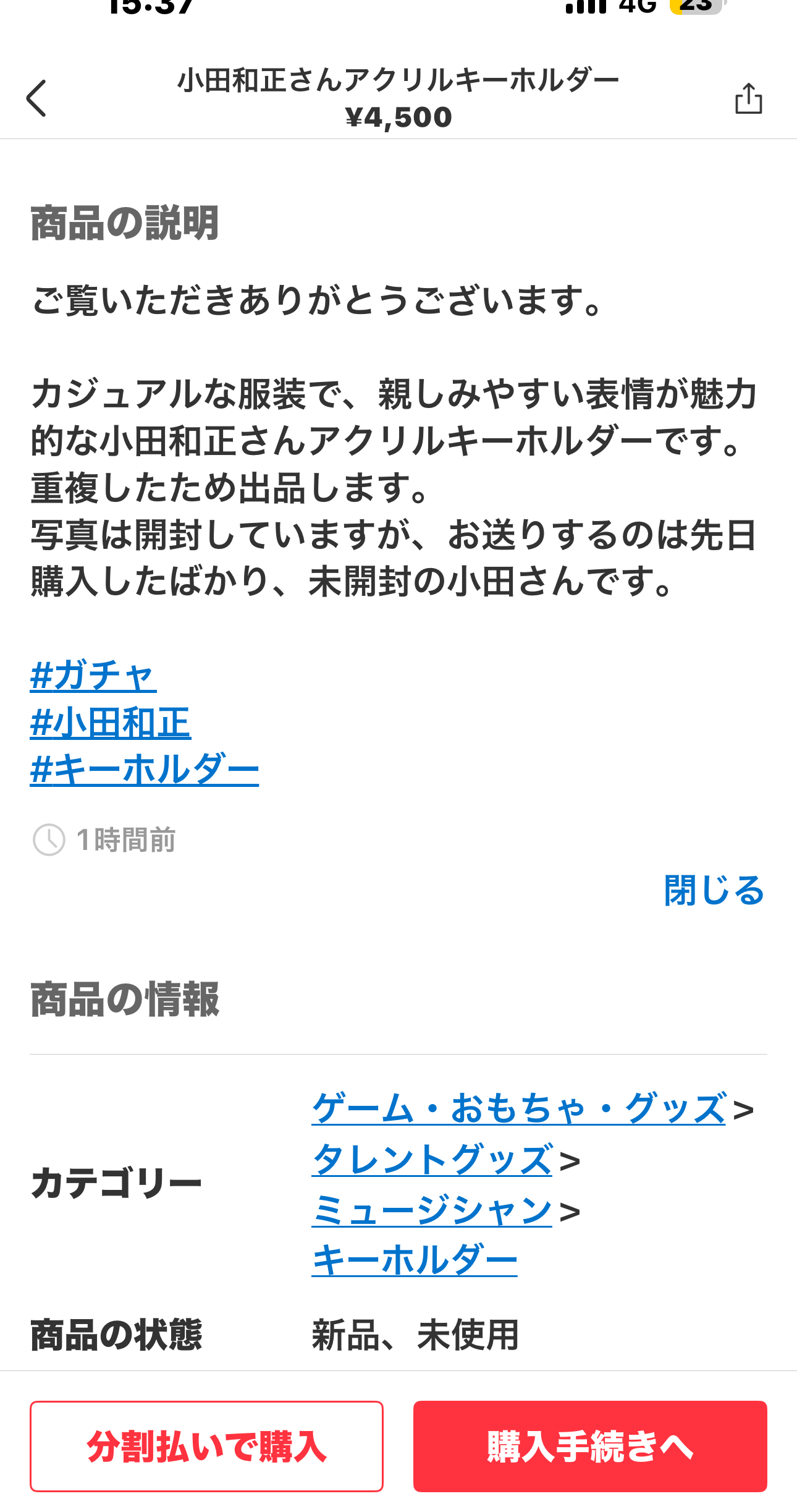This screenshot has width=797, height=1512.
Task: Open the キーホルダー category link
Action: point(415,1260)
